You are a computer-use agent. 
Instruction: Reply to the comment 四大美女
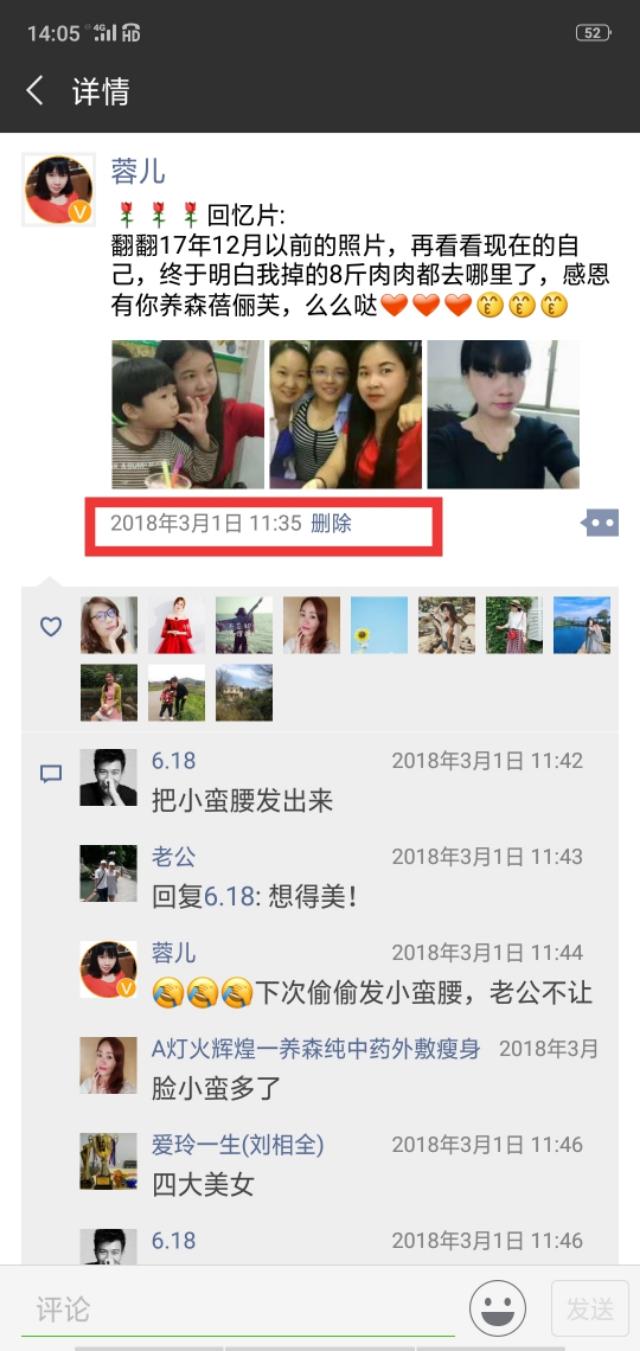click(x=203, y=1185)
